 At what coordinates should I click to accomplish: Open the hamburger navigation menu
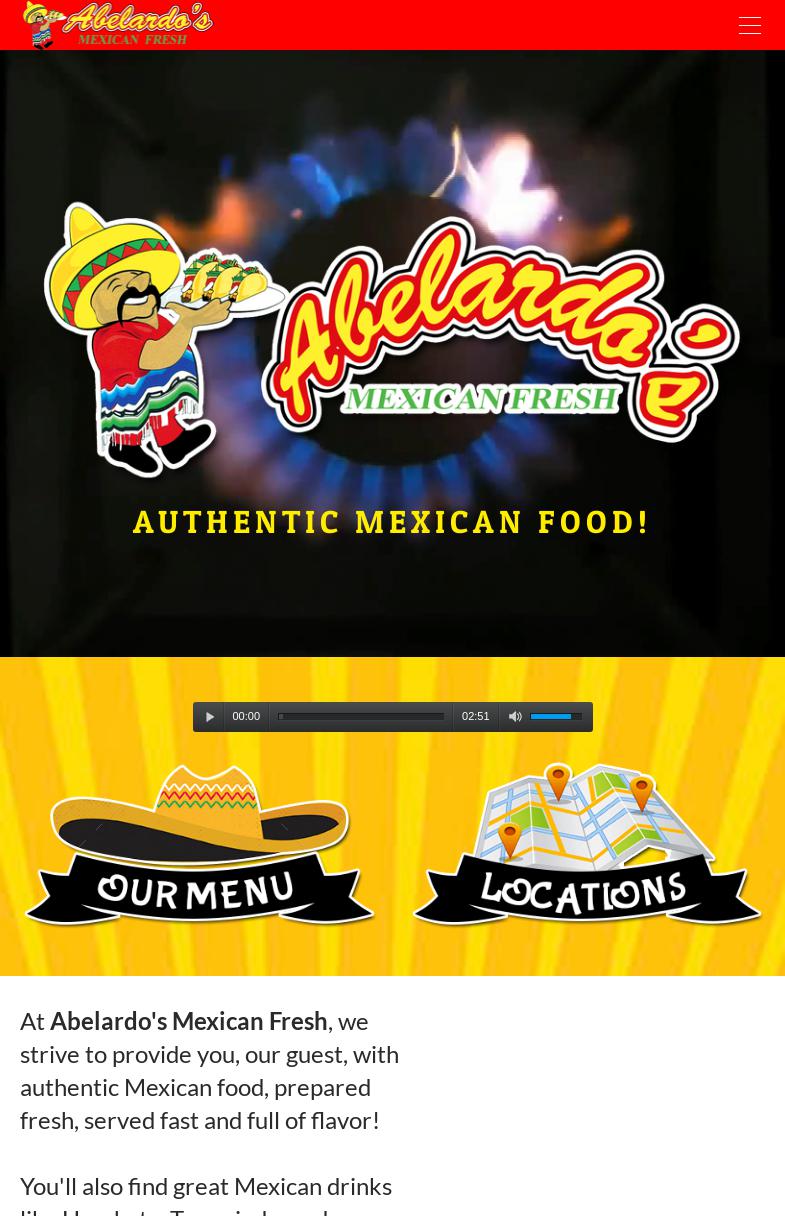[x=749, y=26]
